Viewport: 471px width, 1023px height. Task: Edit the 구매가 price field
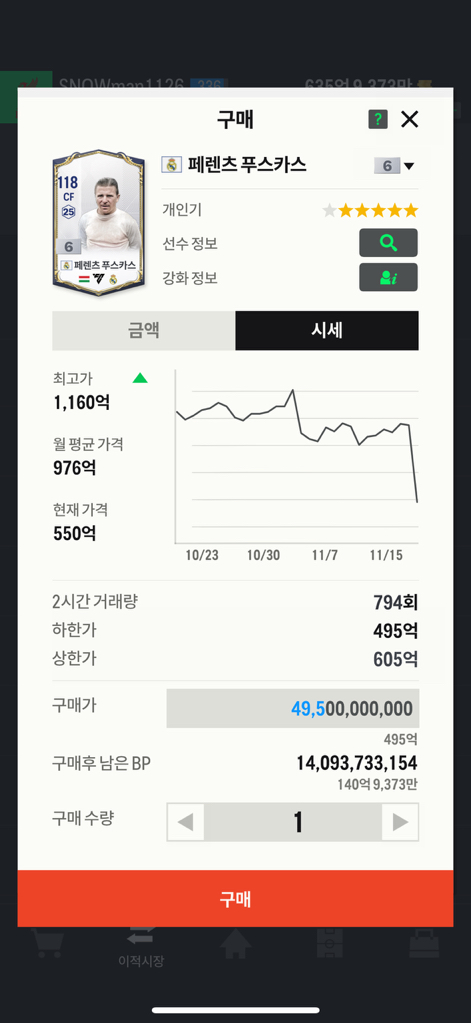(x=293, y=709)
